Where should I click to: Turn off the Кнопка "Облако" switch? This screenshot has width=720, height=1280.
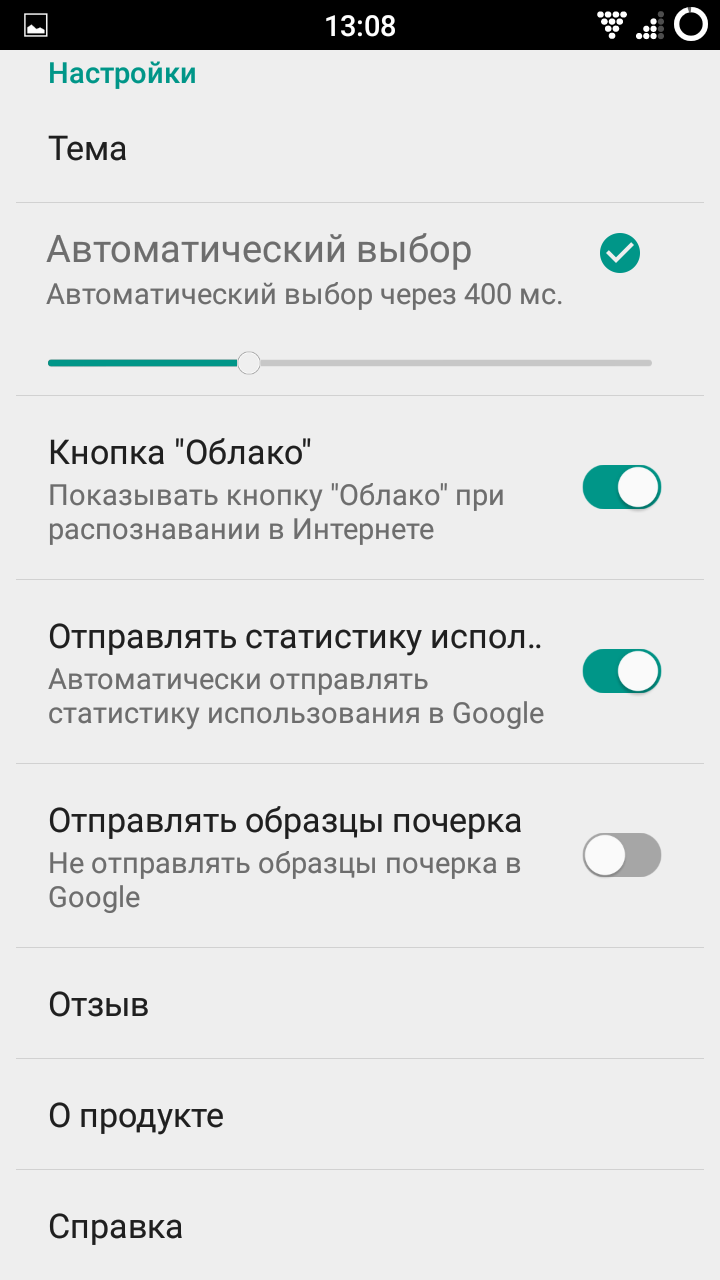pos(621,488)
